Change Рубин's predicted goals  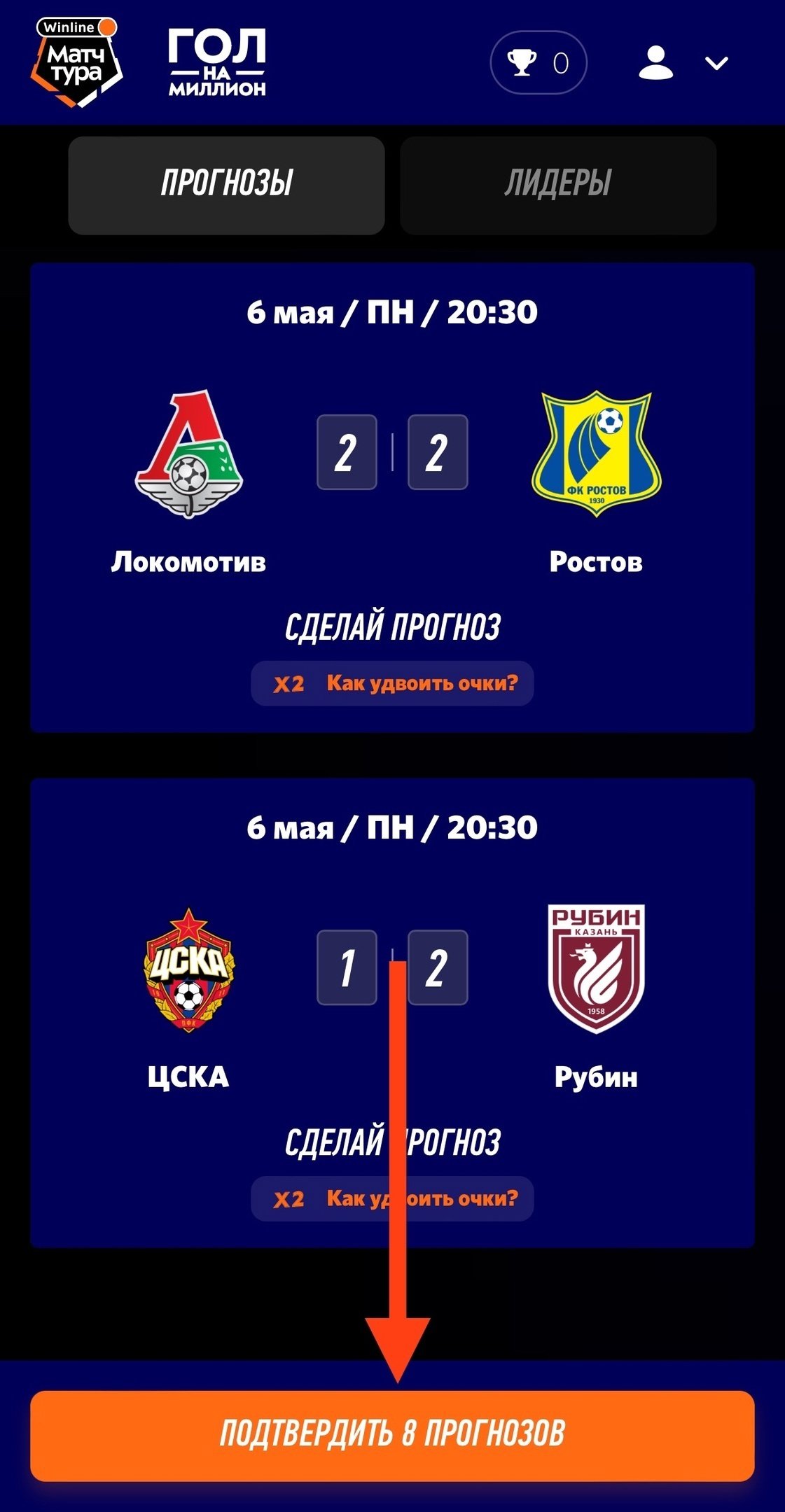438,967
